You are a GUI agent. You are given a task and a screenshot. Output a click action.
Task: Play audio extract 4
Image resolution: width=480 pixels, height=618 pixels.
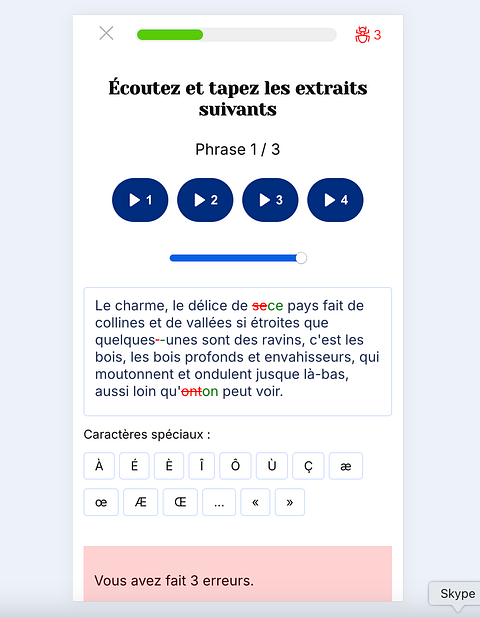point(335,200)
